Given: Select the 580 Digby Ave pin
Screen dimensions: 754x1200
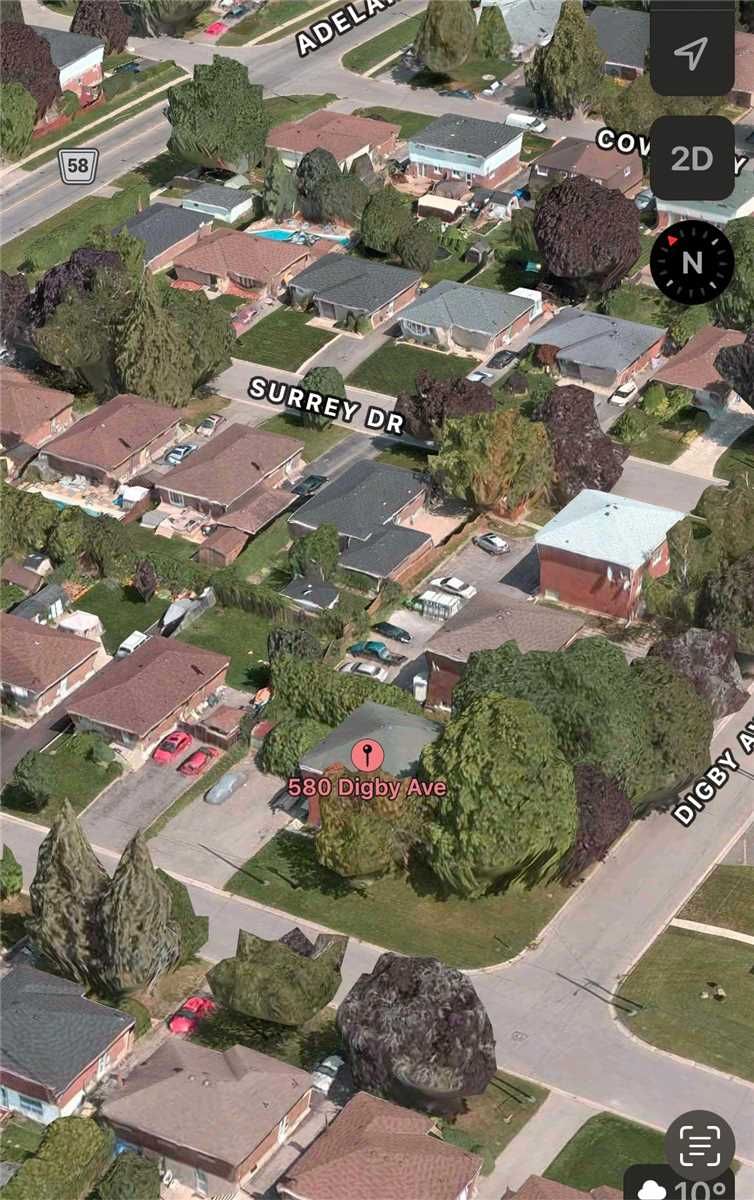Looking at the screenshot, I should (x=367, y=757).
